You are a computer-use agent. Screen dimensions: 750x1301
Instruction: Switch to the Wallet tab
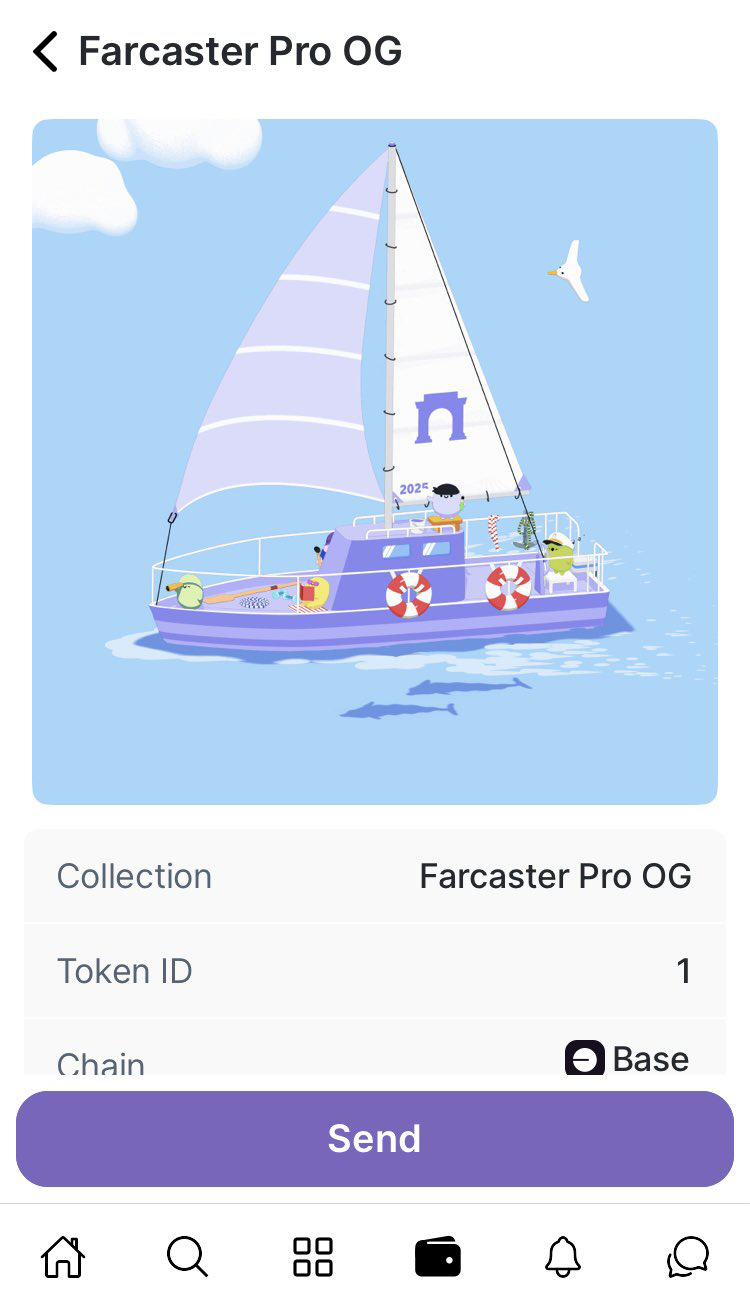click(x=438, y=1256)
